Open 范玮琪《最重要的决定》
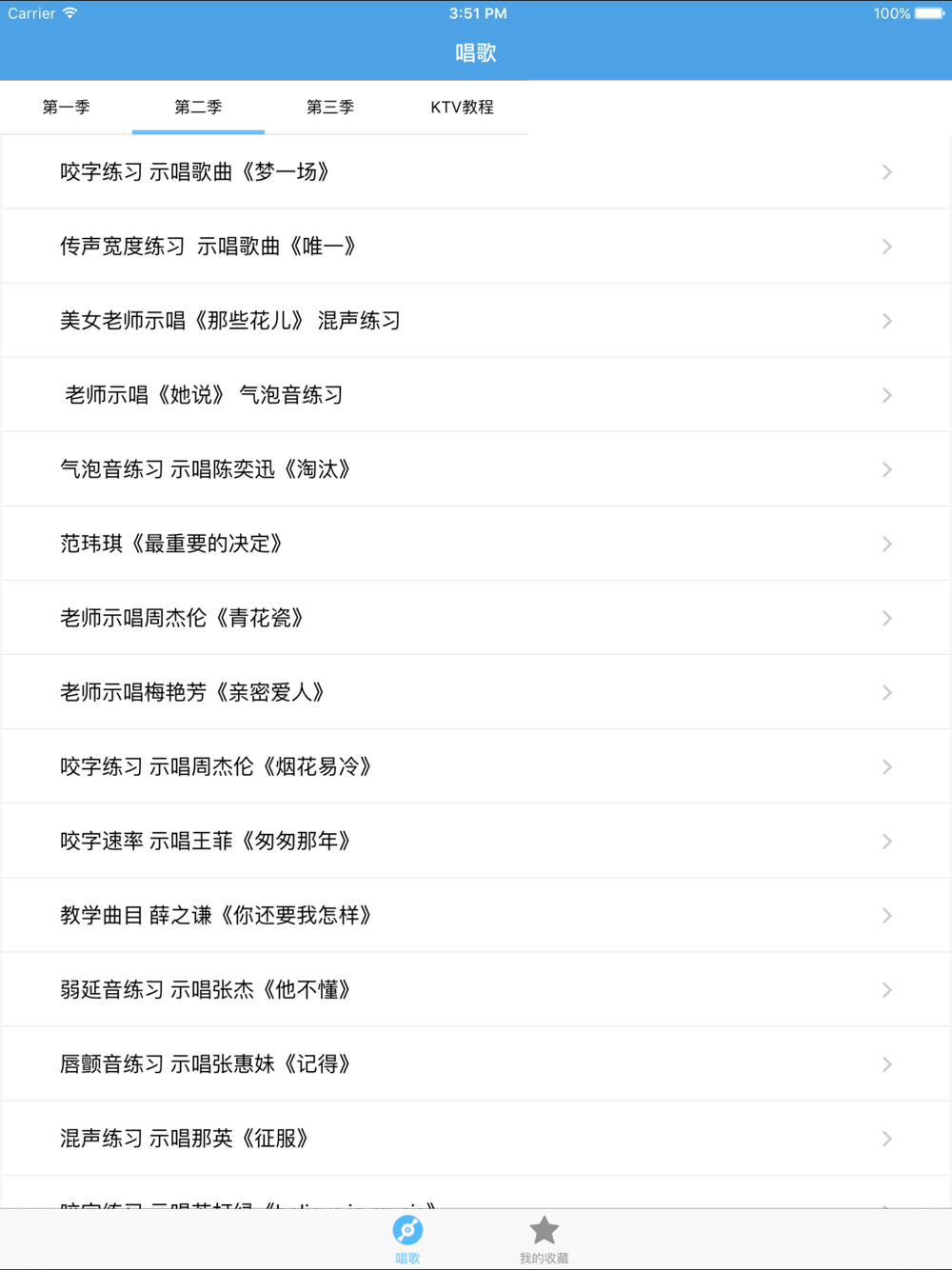 476,544
